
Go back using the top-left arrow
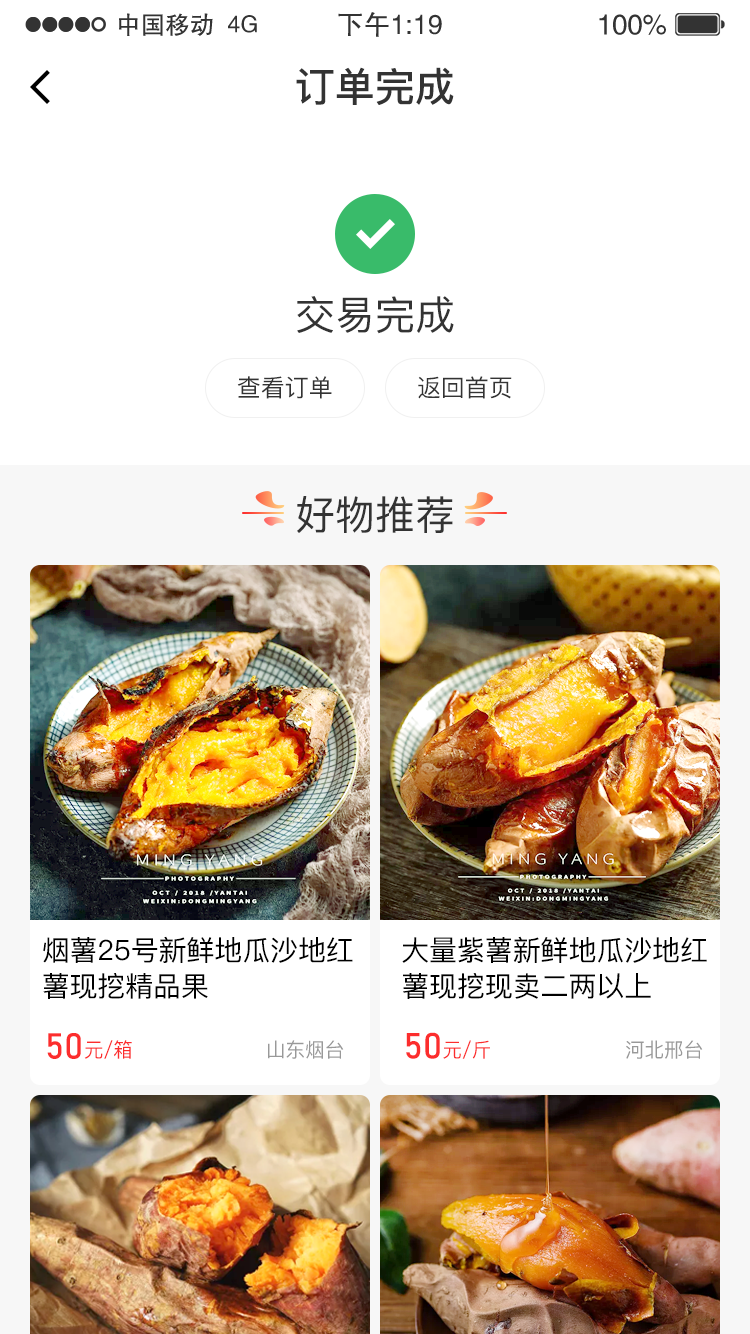coord(40,88)
